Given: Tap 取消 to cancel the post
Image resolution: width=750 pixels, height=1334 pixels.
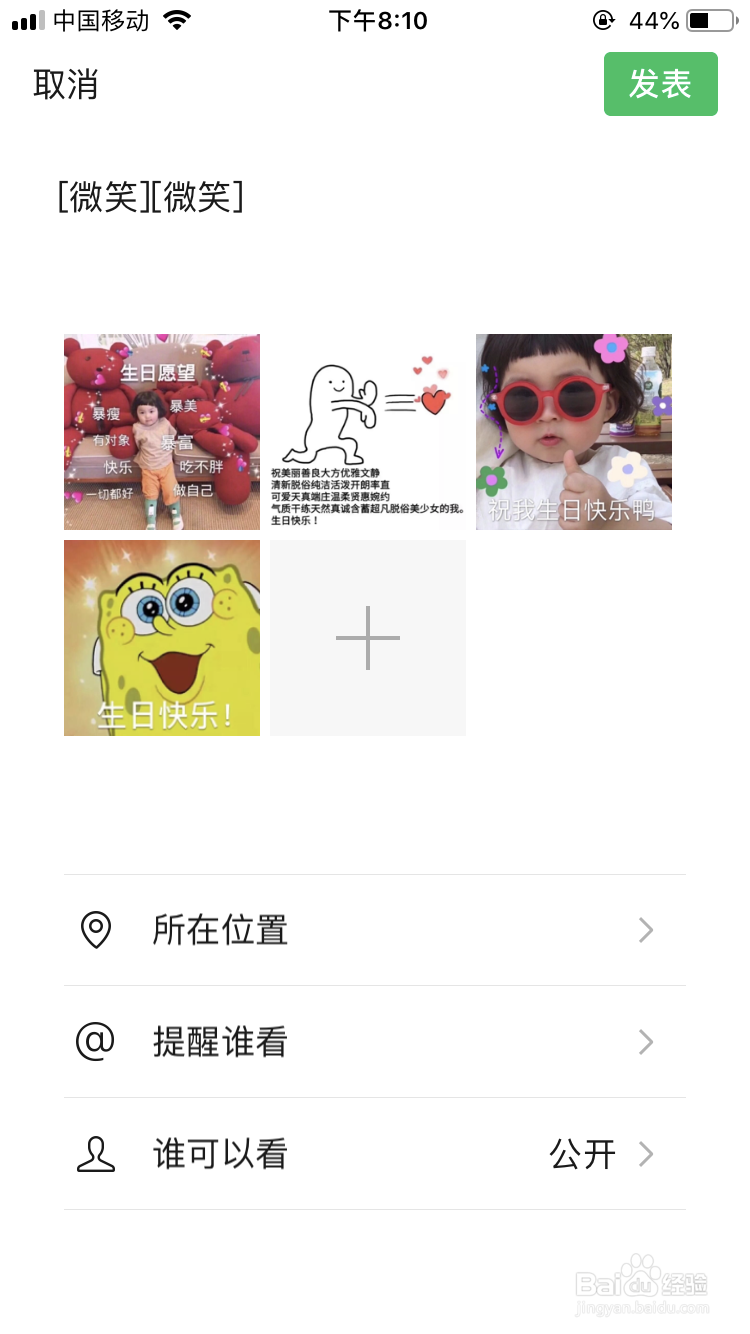Looking at the screenshot, I should (x=66, y=85).
